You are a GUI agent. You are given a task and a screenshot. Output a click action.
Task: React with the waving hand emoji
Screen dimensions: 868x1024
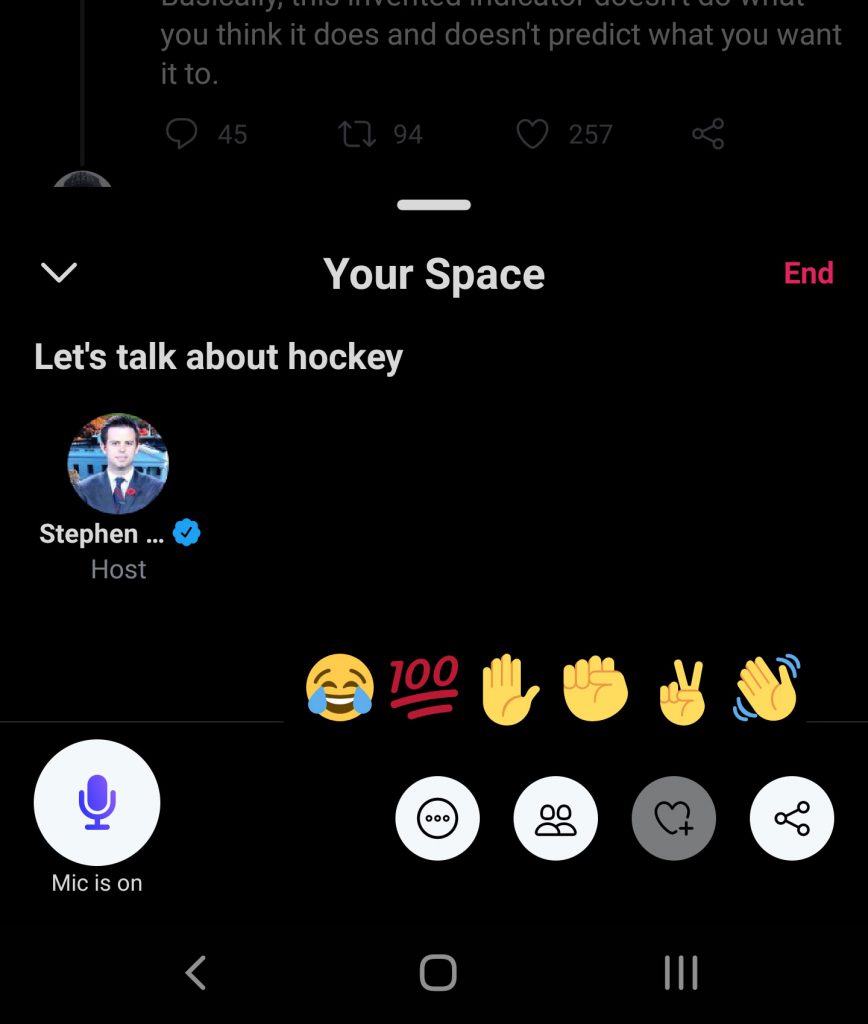click(x=767, y=687)
